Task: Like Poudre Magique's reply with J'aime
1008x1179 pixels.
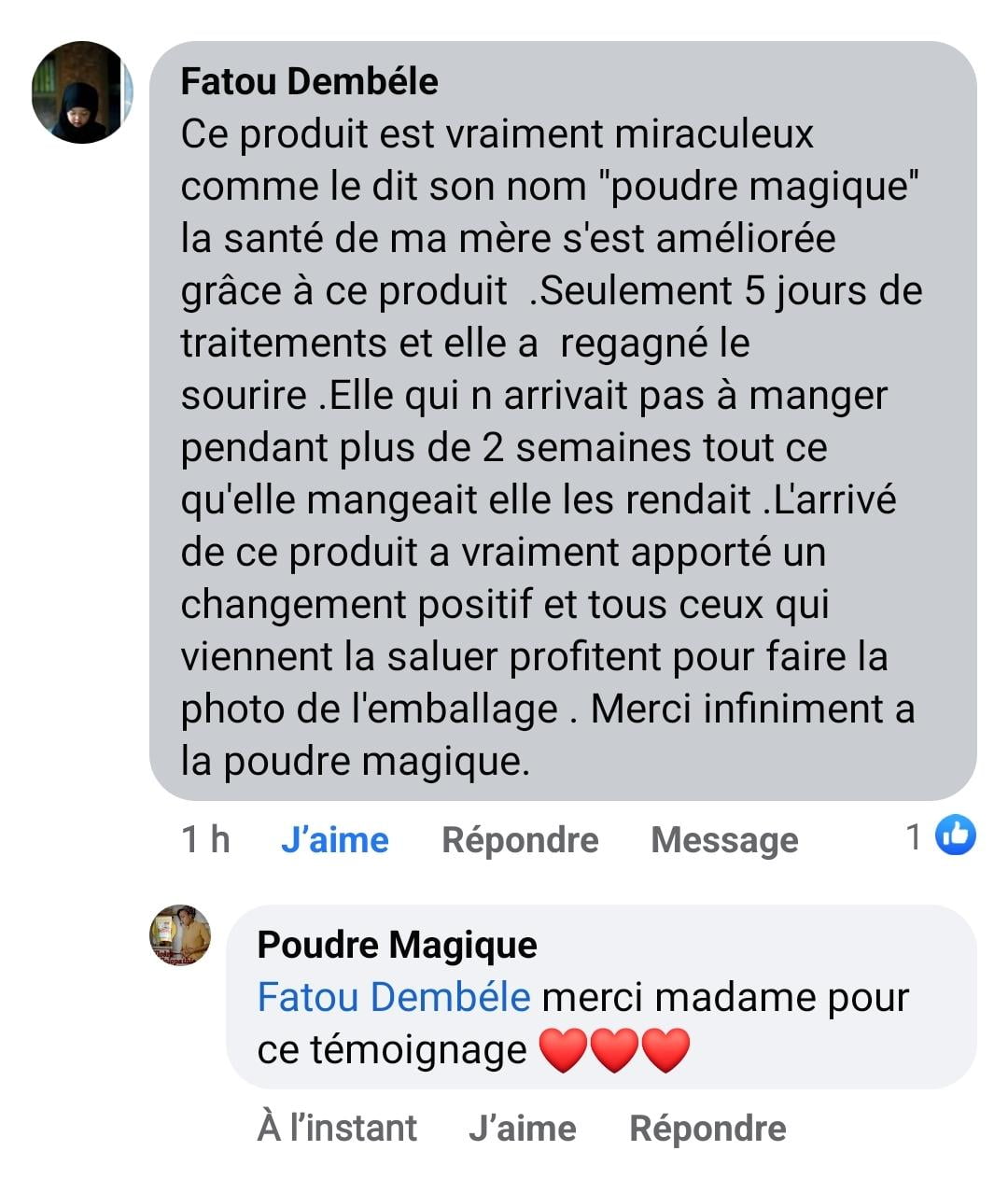Action: coord(522,1129)
